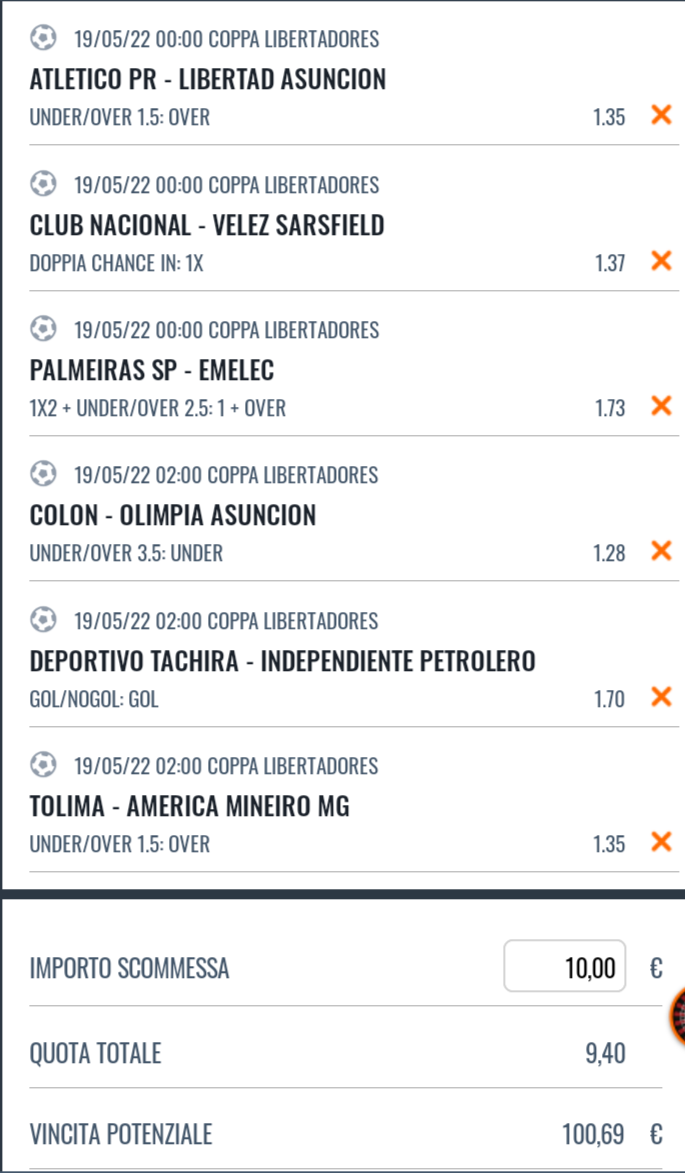Delete the Deportivo Tachira - Independiente Petrolero selection
Screen dimensions: 685x1173
pos(661,696)
